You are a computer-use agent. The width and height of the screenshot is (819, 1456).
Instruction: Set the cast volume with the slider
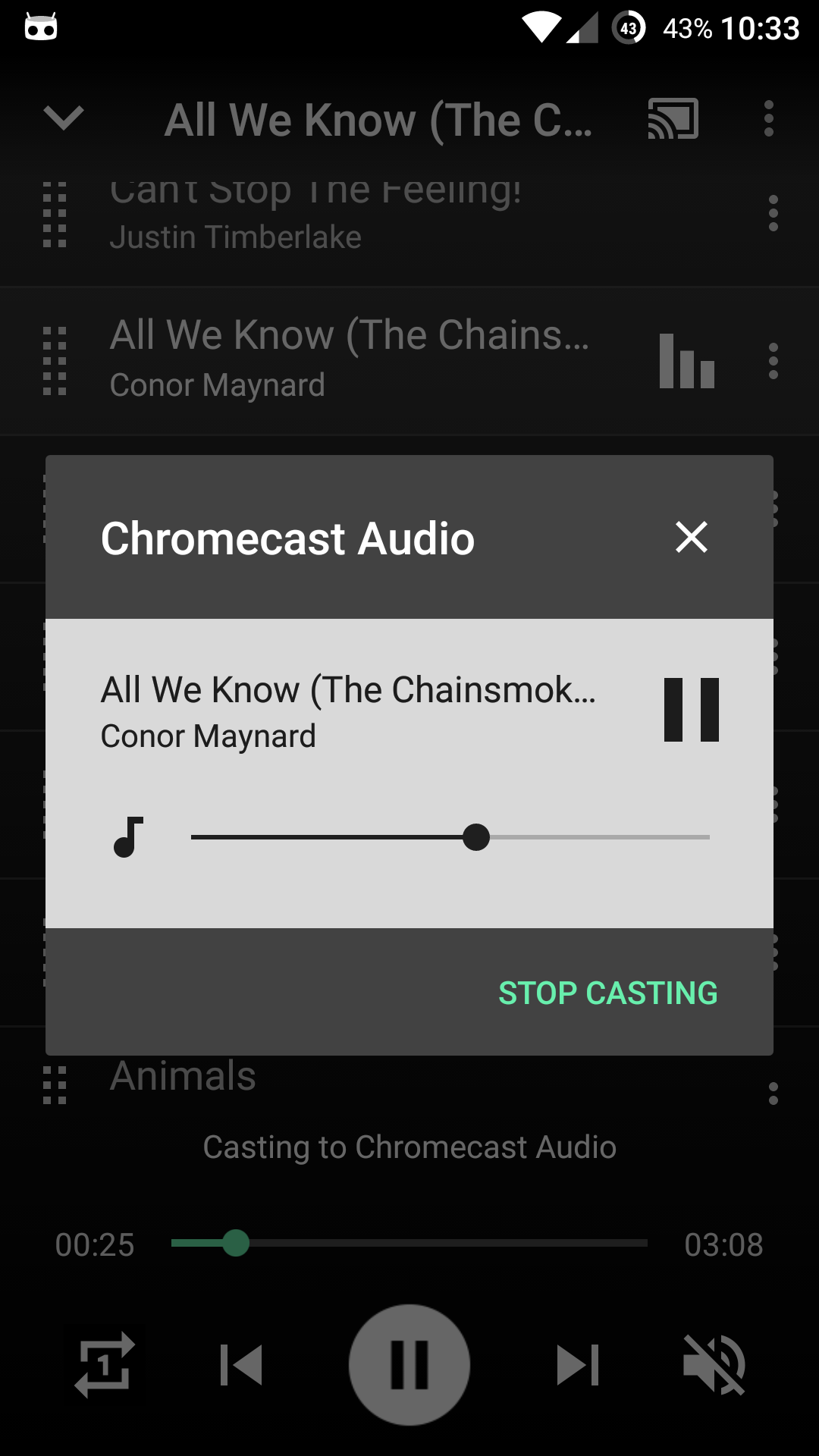[450, 837]
